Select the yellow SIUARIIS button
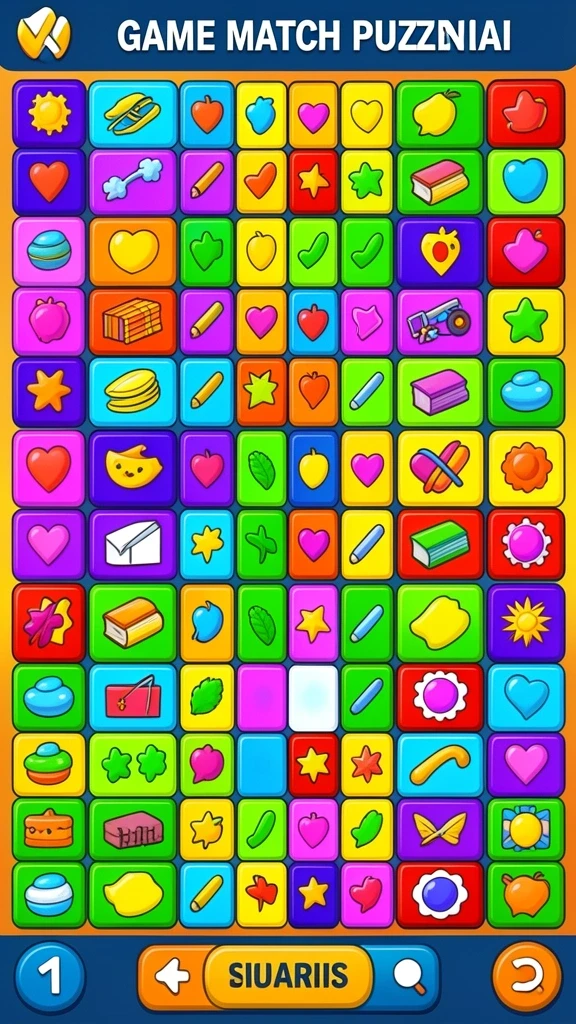This screenshot has height=1024, width=576. tap(288, 976)
